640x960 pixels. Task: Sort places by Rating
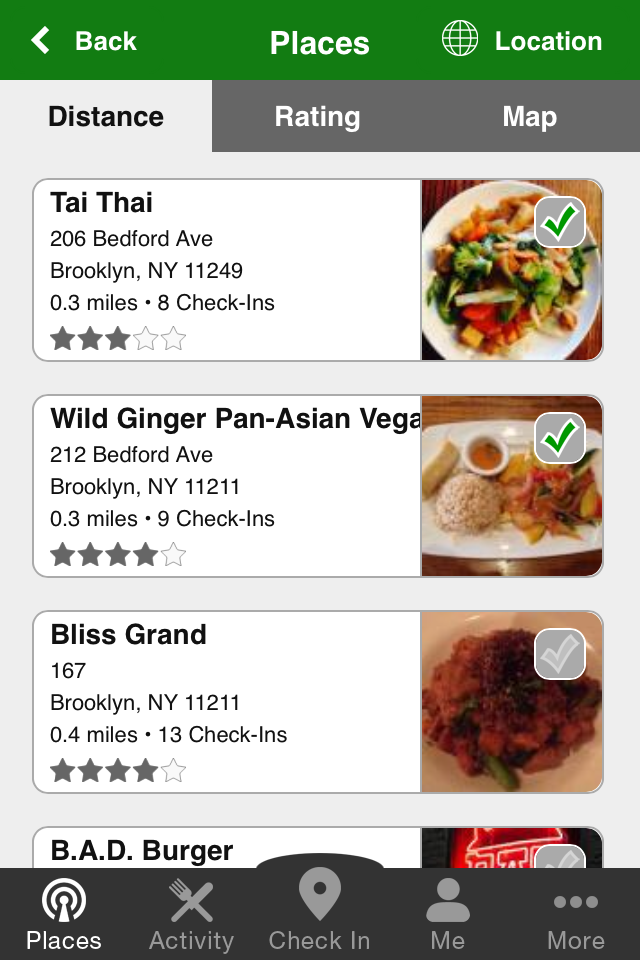click(x=317, y=117)
